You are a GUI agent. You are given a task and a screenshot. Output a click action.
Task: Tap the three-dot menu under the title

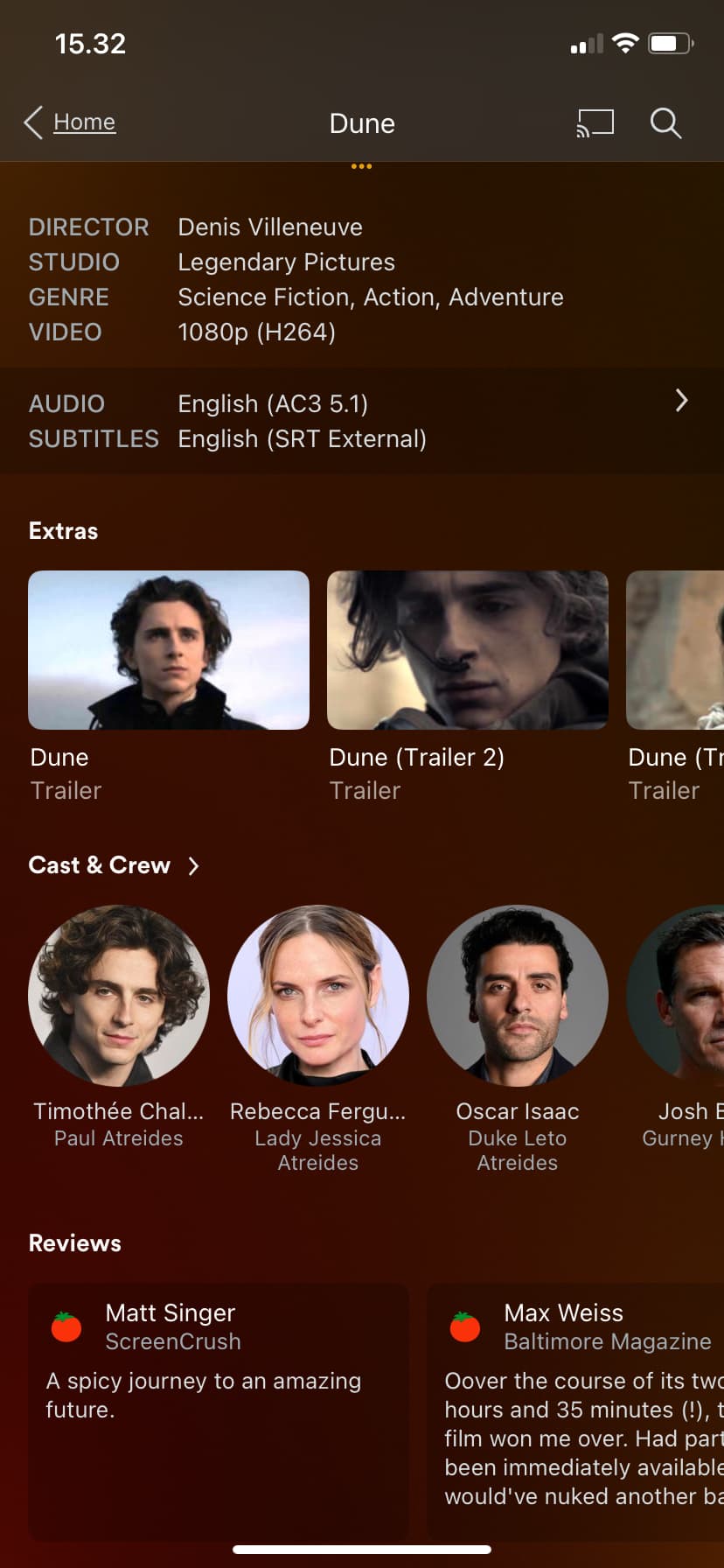pos(362,166)
